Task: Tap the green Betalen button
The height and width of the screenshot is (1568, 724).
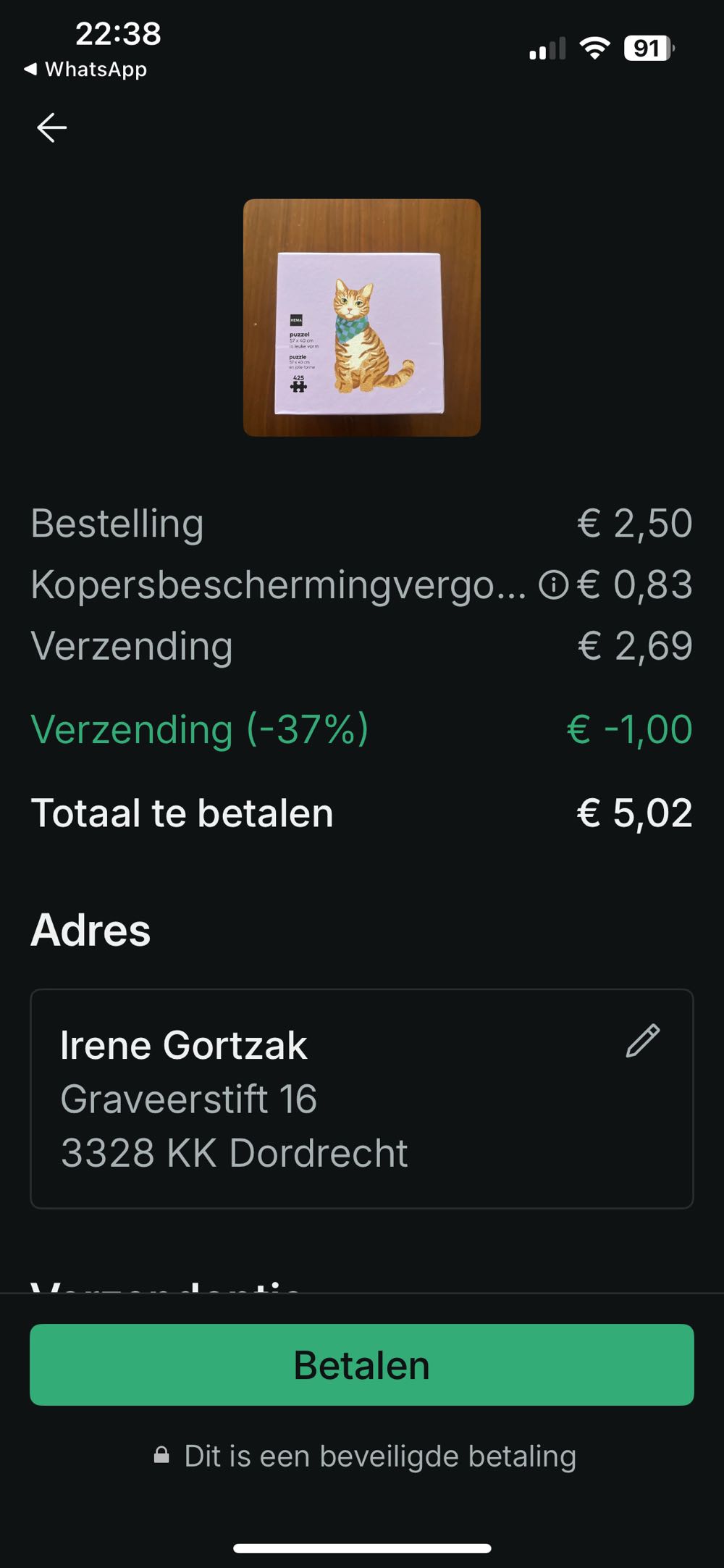Action: 362,1365
